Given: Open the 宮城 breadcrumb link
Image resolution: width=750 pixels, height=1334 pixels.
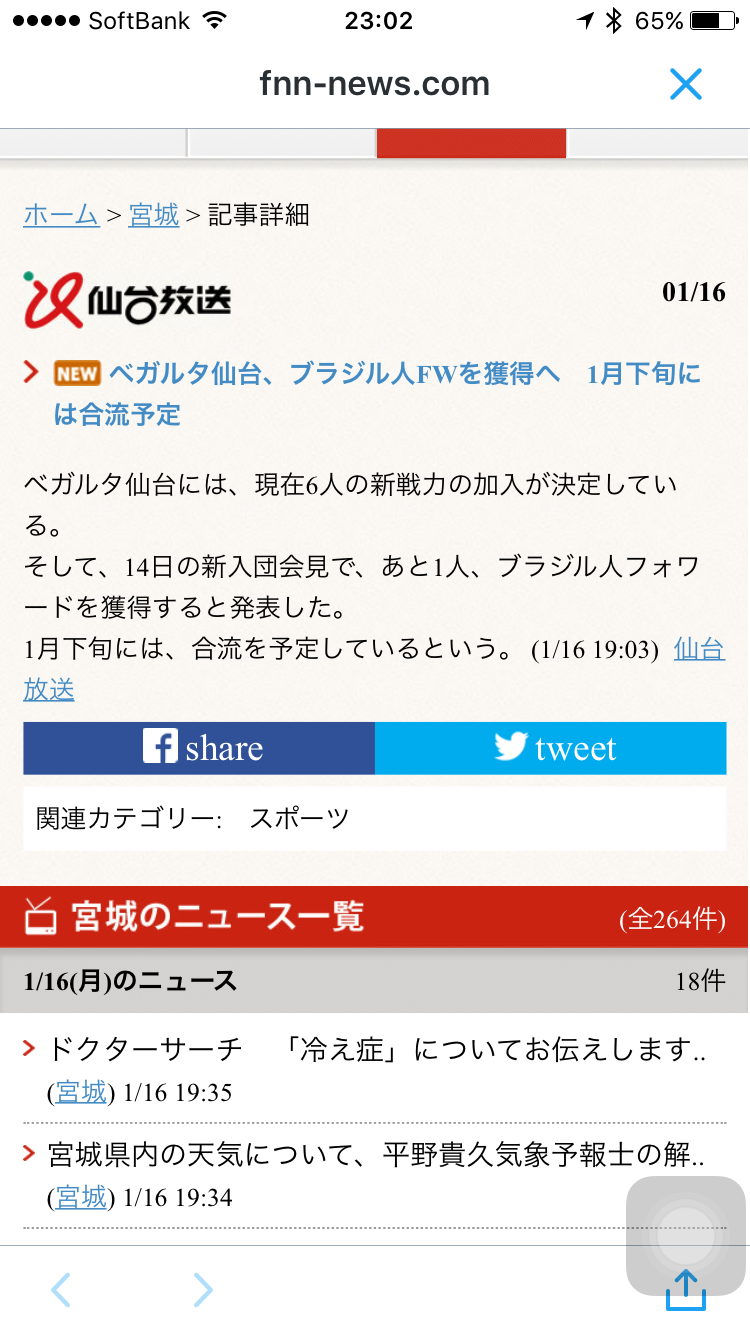Looking at the screenshot, I should pyautogui.click(x=154, y=214).
